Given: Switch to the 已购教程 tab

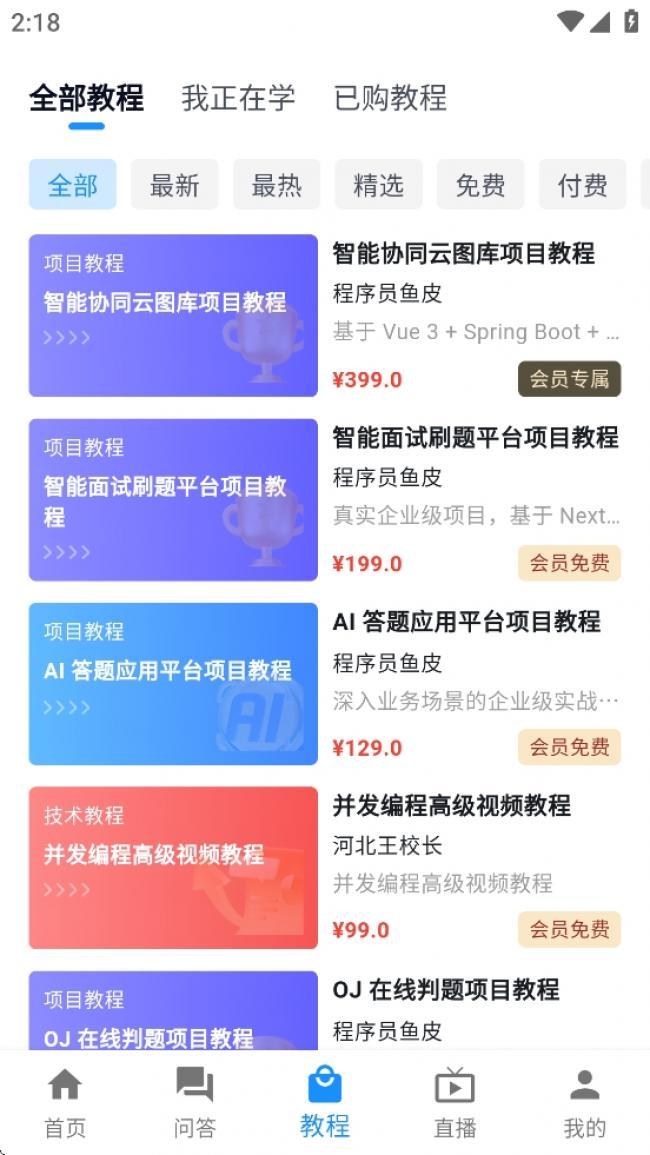Looking at the screenshot, I should 390,98.
